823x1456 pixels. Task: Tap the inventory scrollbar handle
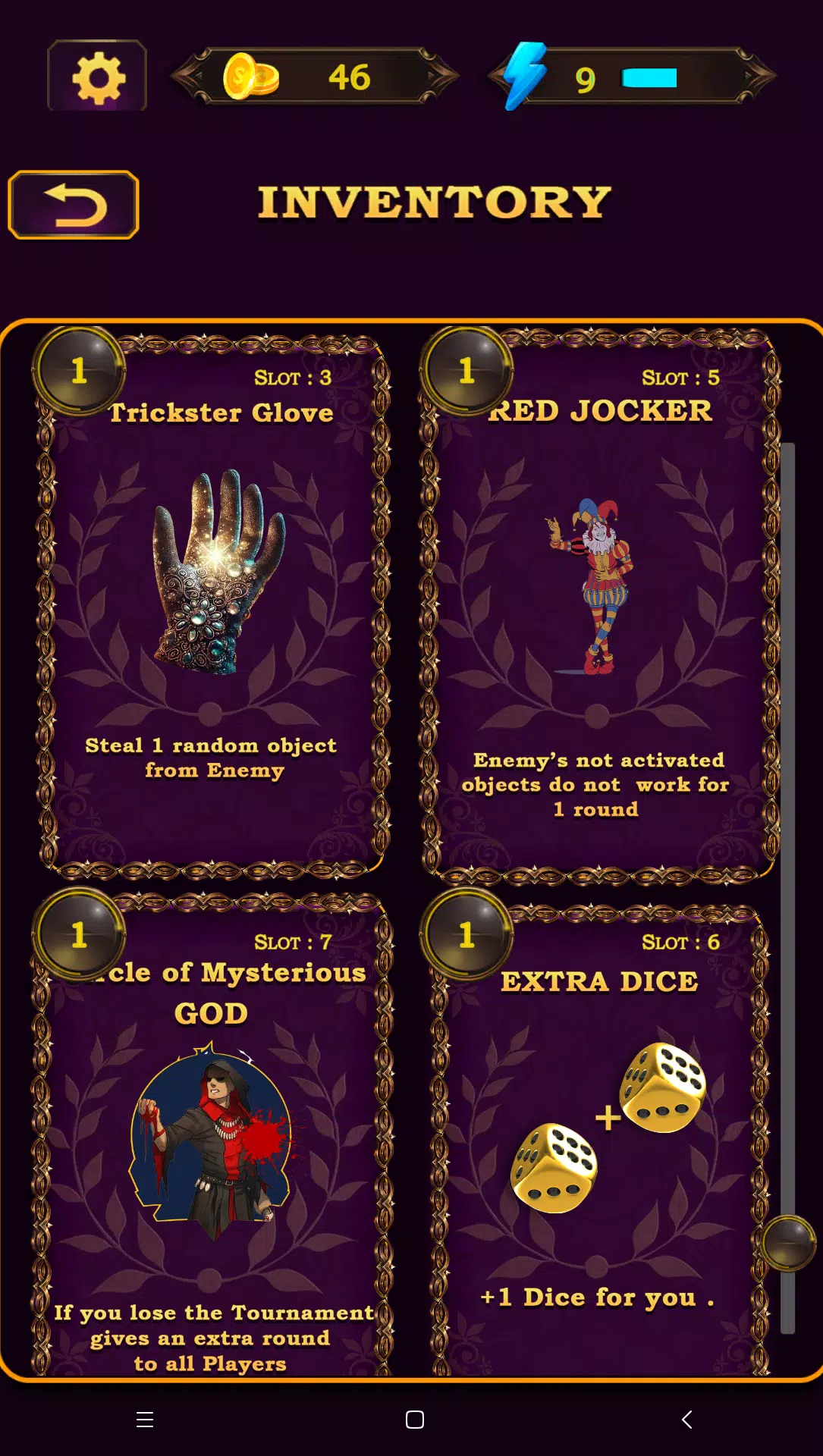789,1242
